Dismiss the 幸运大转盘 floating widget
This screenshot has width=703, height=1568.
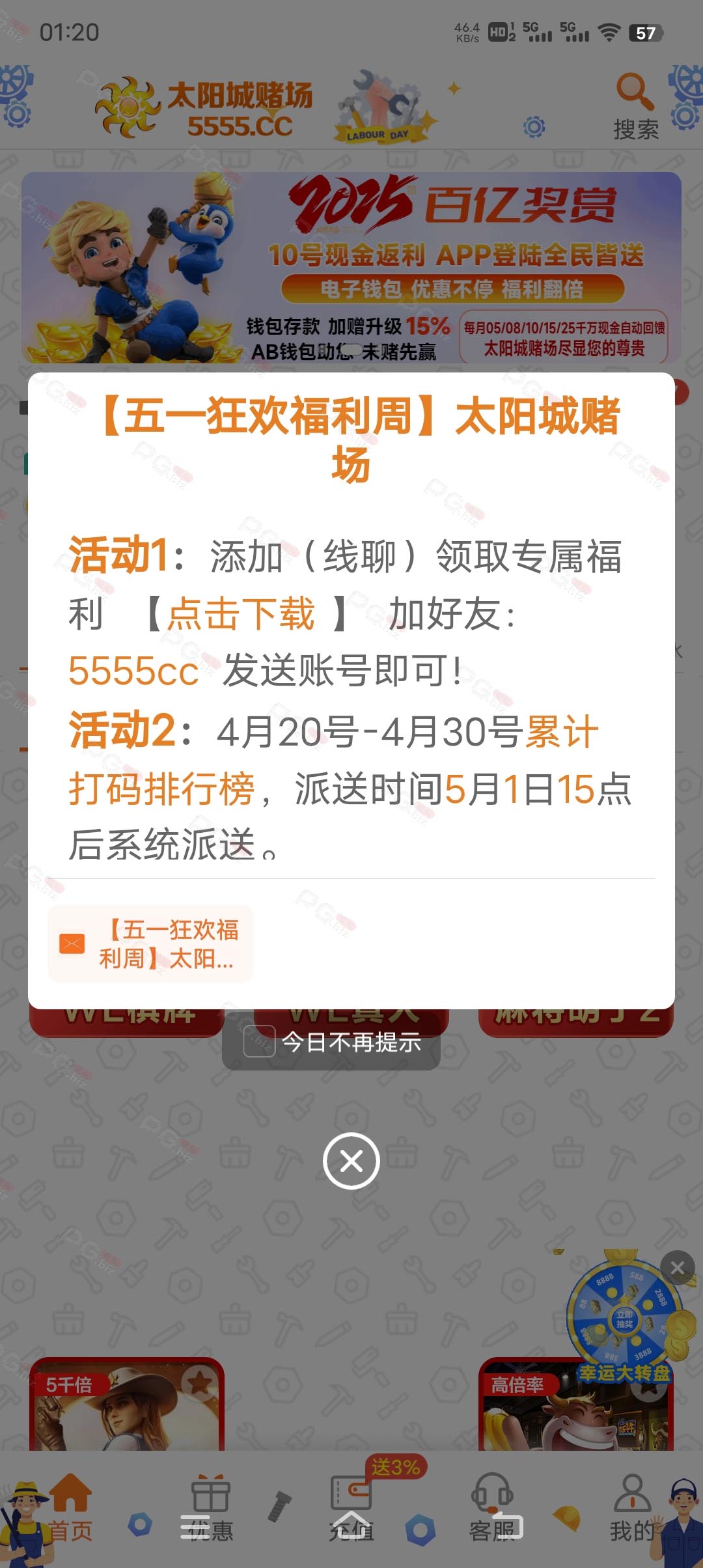678,1267
